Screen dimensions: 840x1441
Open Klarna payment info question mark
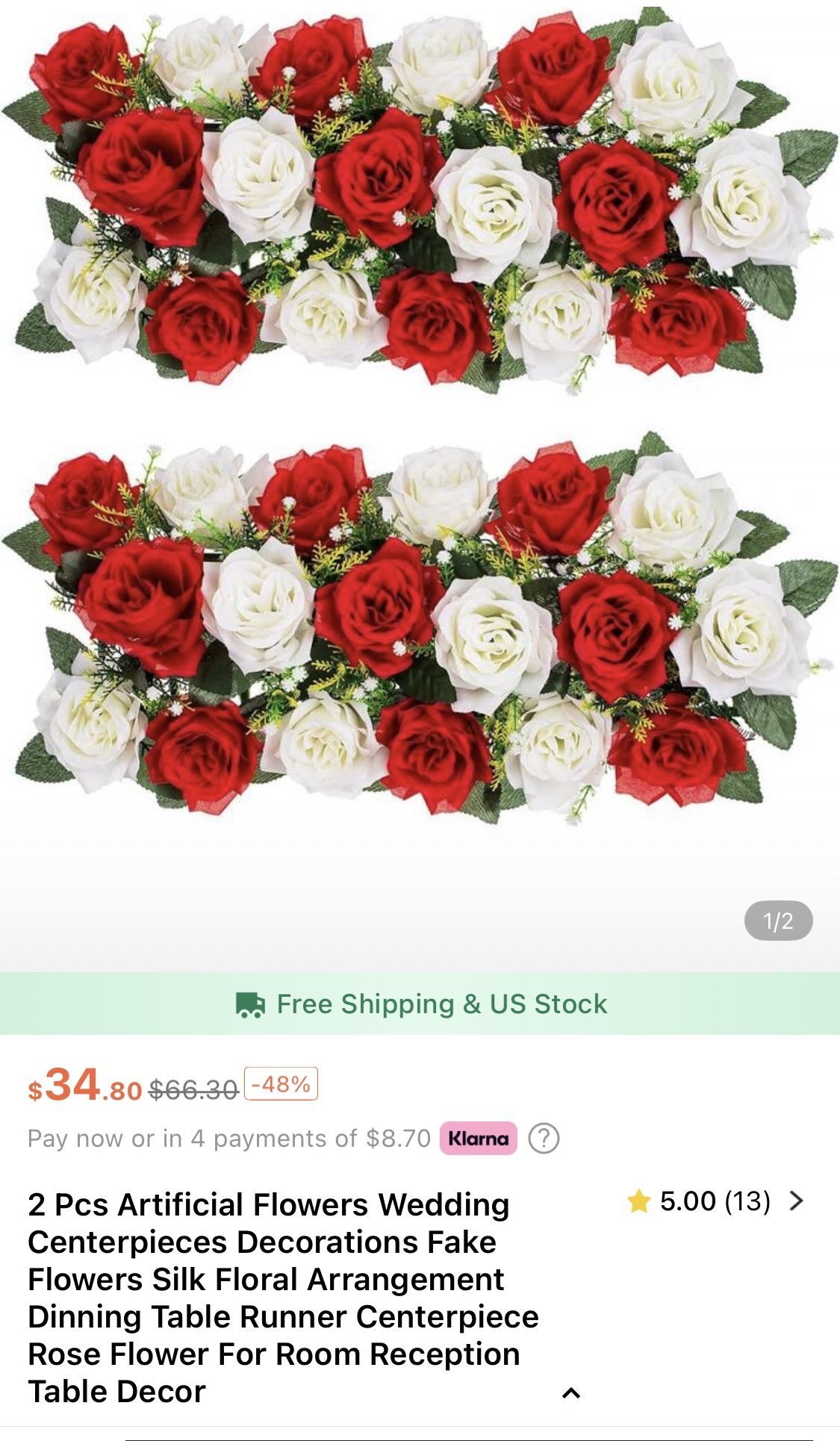tap(544, 1139)
